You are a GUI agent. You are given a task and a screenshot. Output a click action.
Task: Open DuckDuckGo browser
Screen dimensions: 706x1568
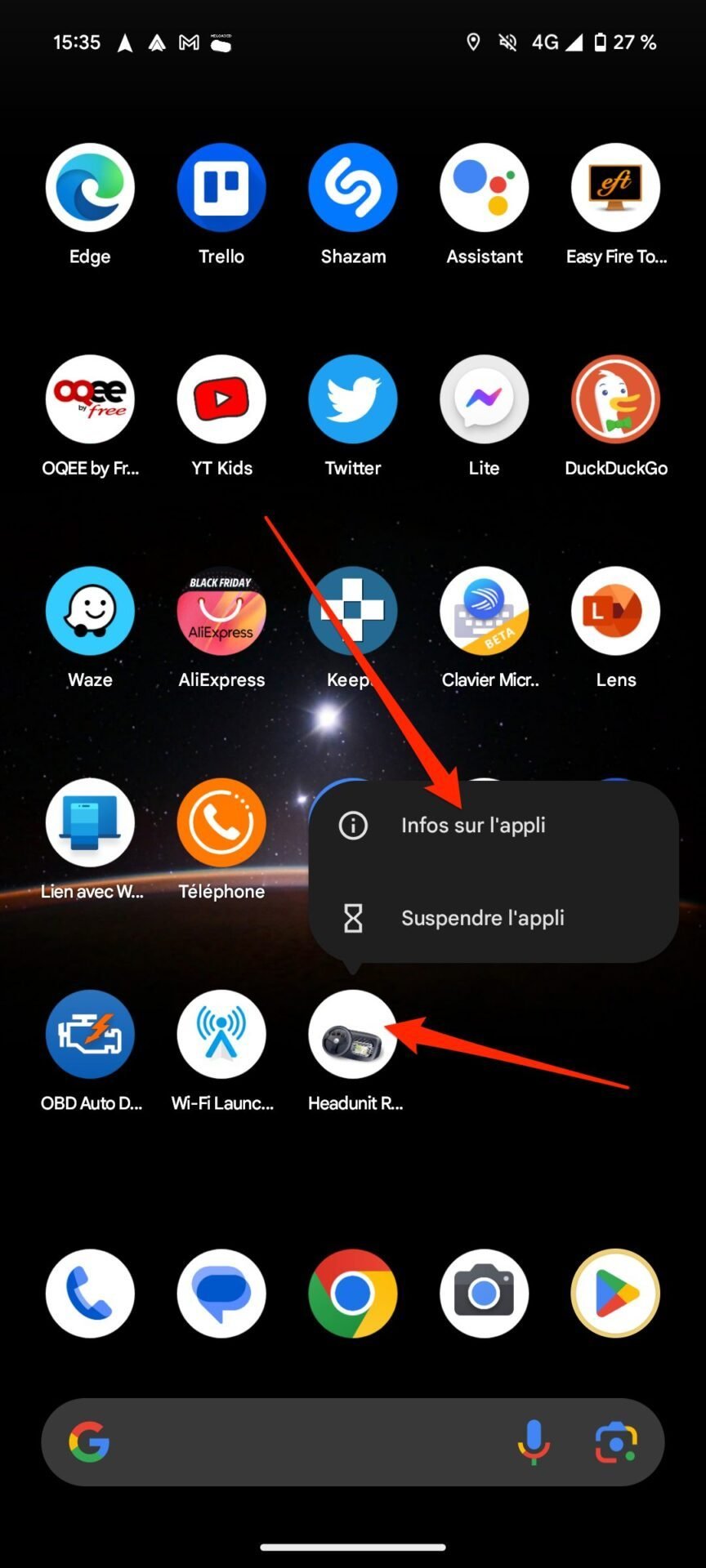[616, 399]
